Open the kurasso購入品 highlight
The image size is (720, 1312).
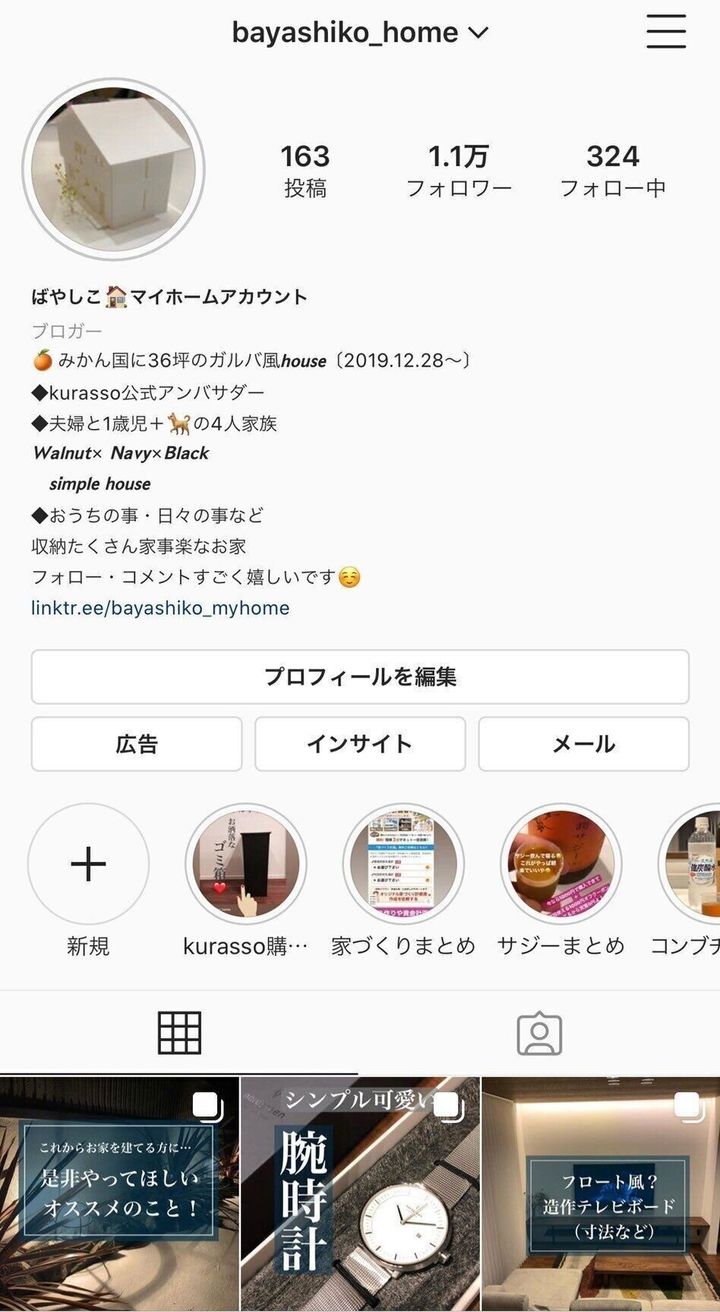point(245,864)
